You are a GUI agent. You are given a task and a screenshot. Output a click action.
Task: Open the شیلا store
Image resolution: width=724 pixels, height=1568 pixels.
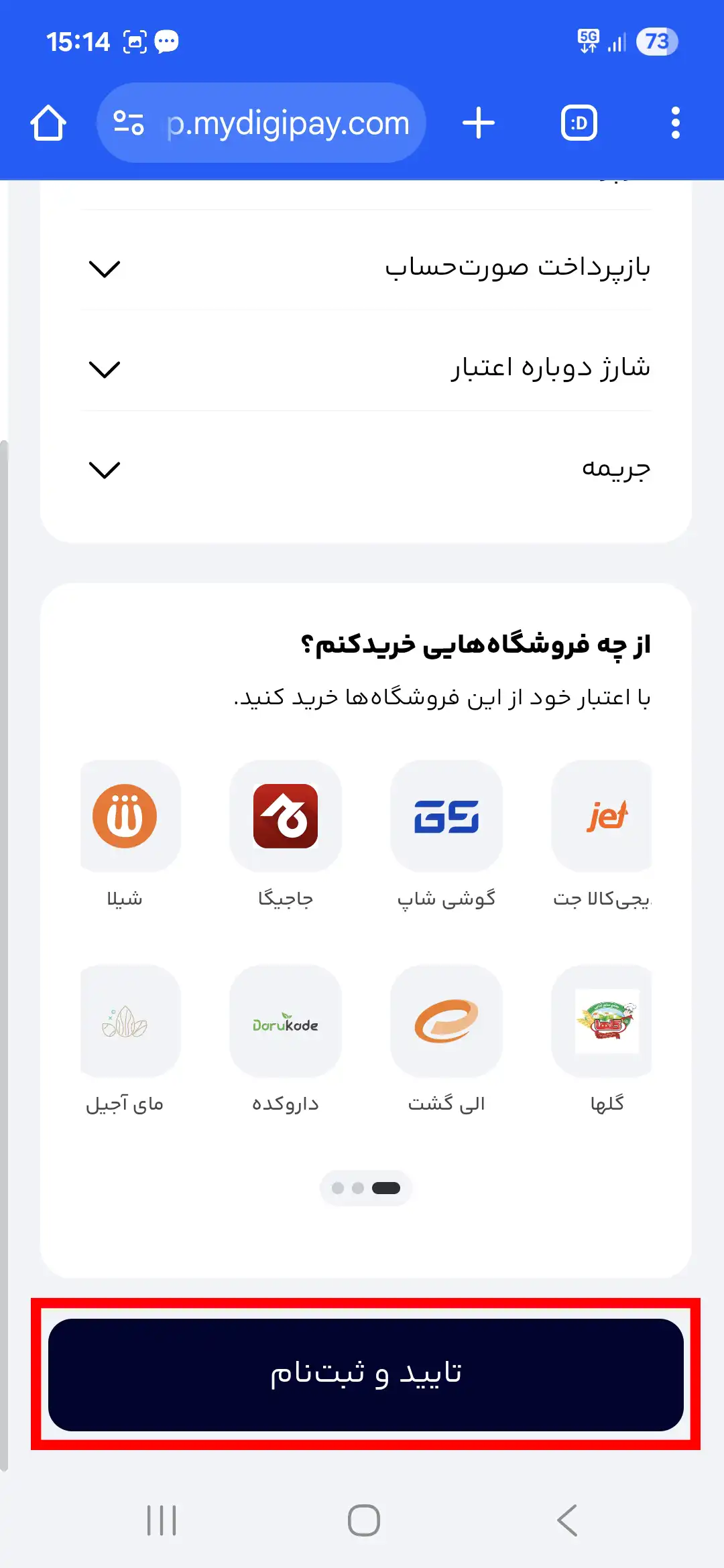click(x=125, y=816)
